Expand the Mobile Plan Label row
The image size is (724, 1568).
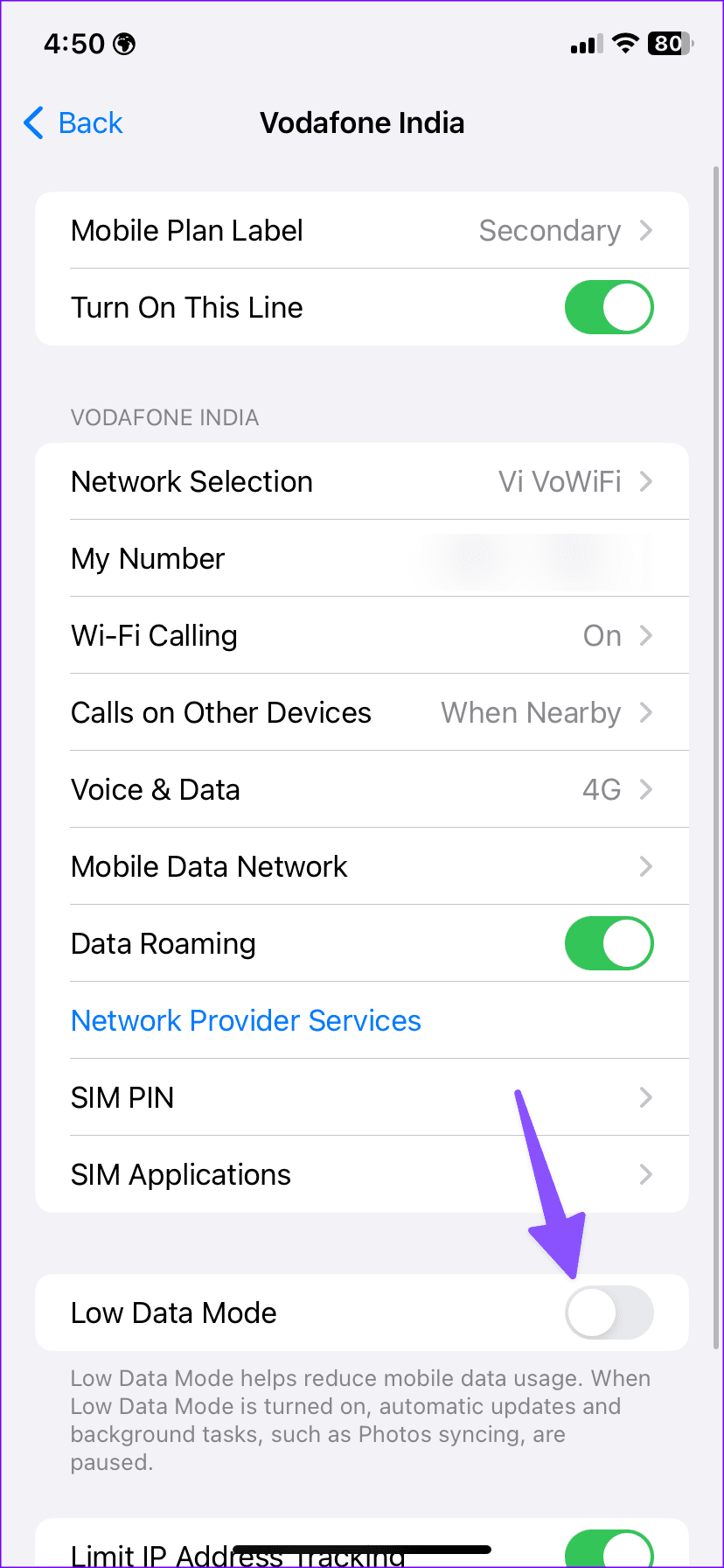pyautogui.click(x=362, y=230)
